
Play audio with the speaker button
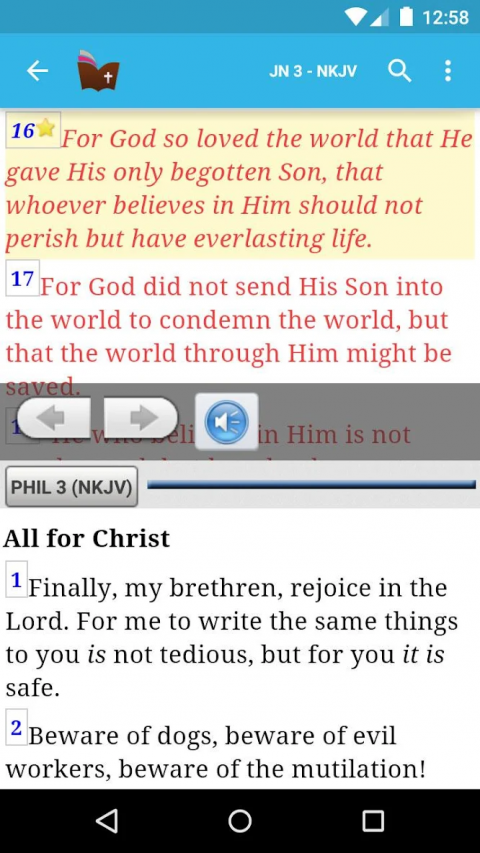point(226,422)
